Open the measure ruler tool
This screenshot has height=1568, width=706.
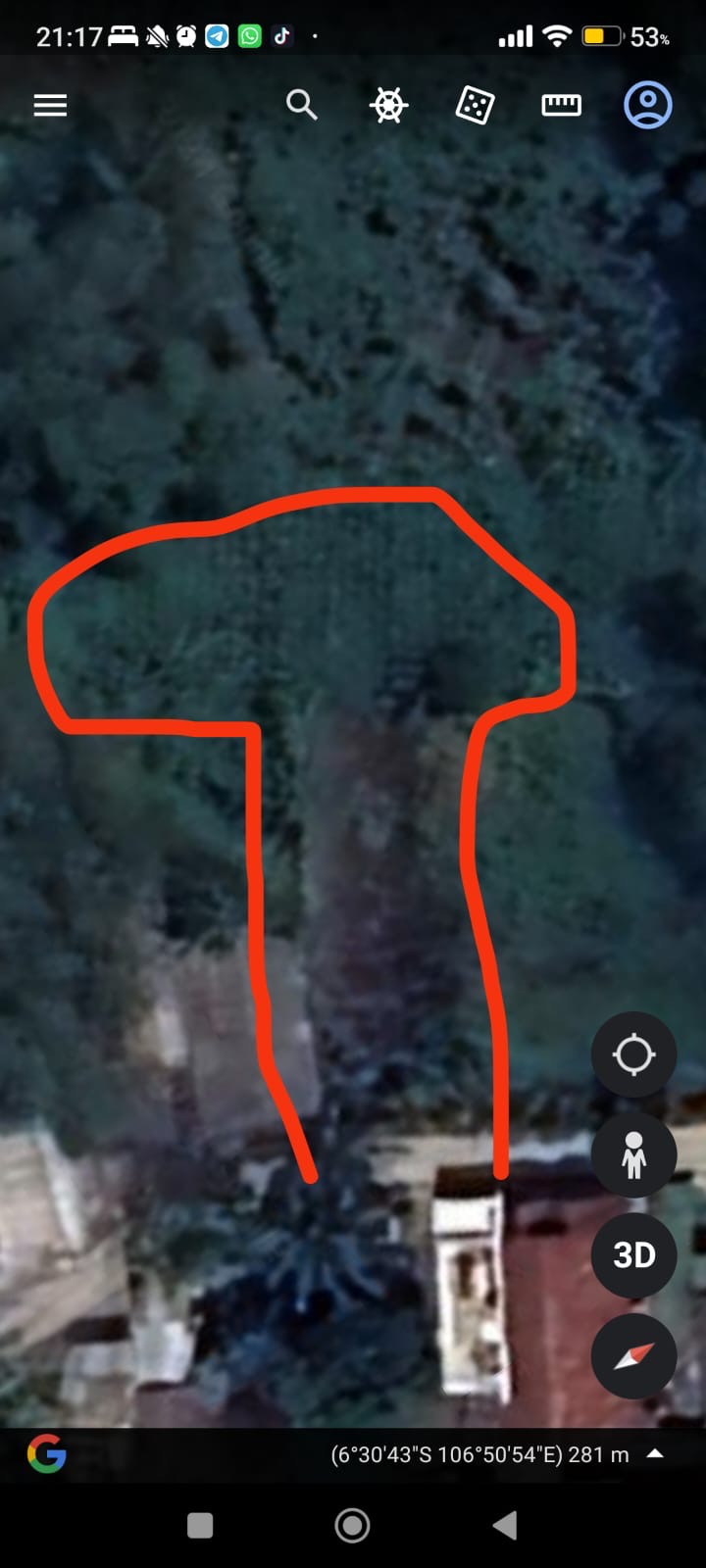561,105
